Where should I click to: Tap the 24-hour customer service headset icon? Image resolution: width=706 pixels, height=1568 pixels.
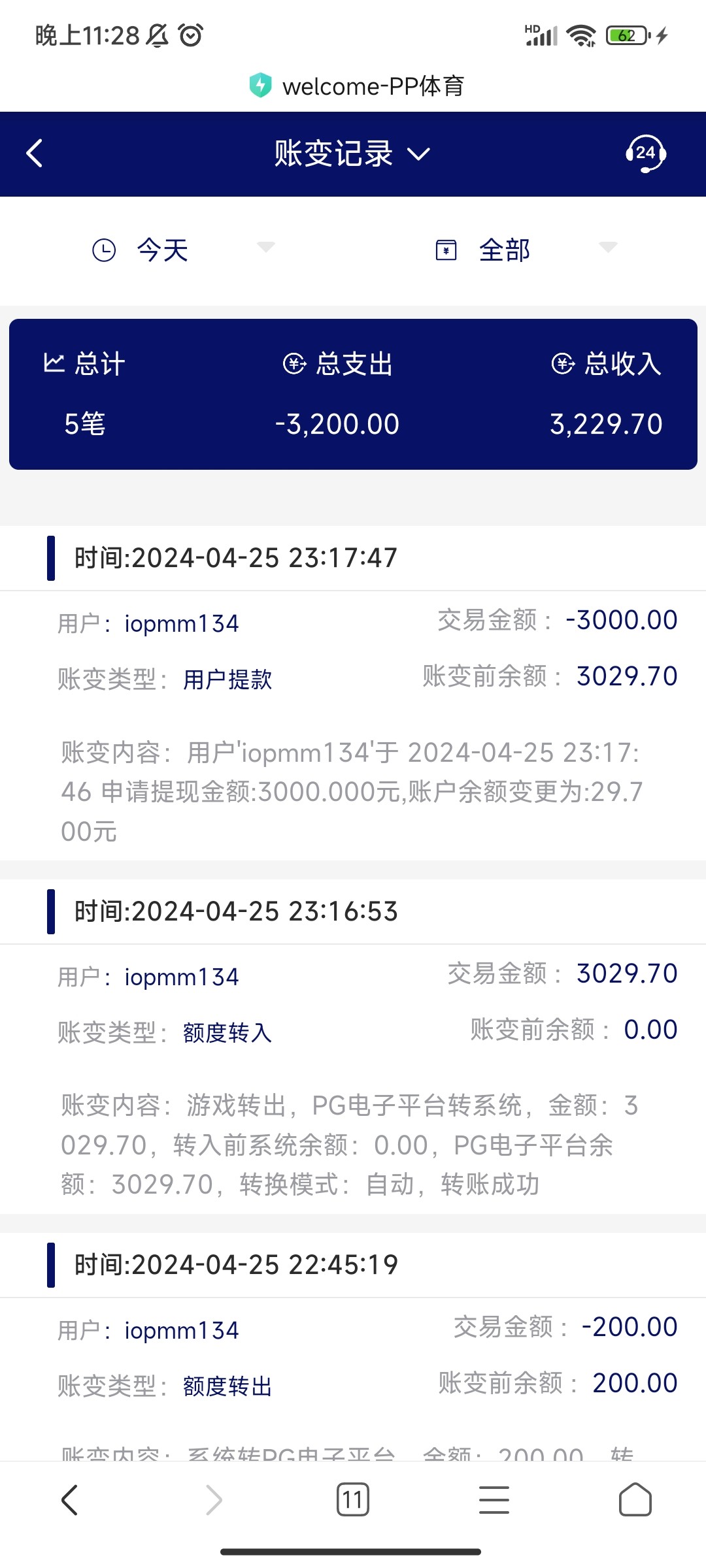tap(646, 154)
